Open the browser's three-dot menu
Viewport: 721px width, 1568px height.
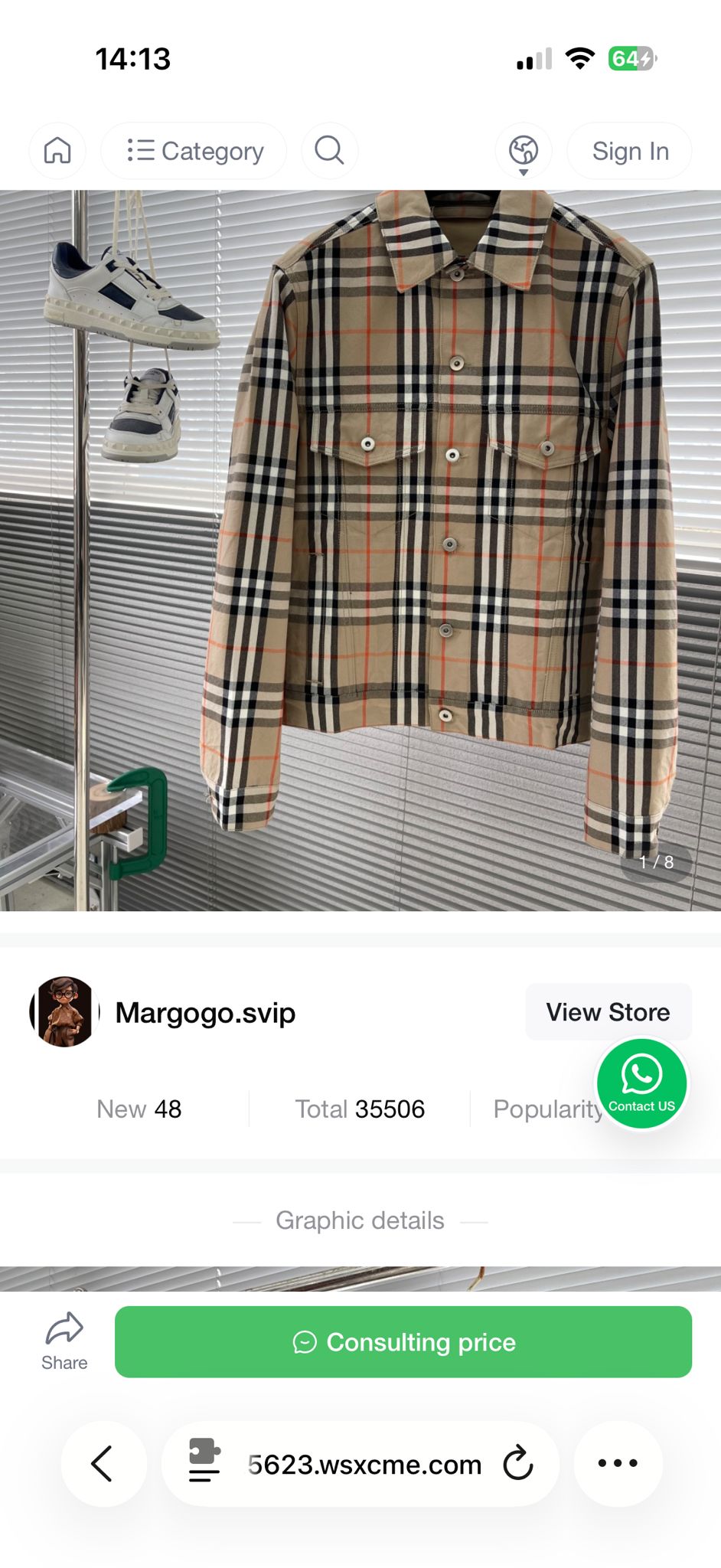618,1464
